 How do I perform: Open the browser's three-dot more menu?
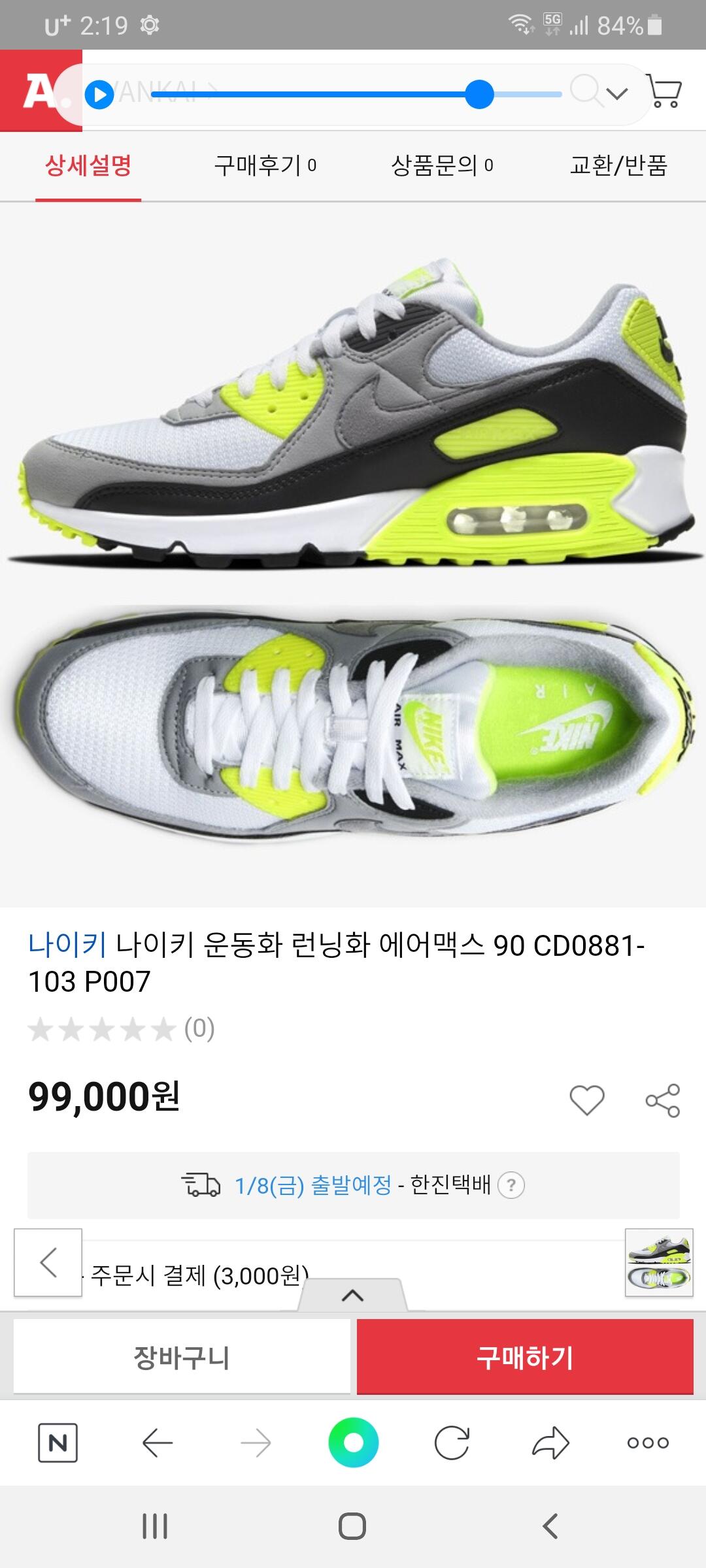[x=648, y=1443]
